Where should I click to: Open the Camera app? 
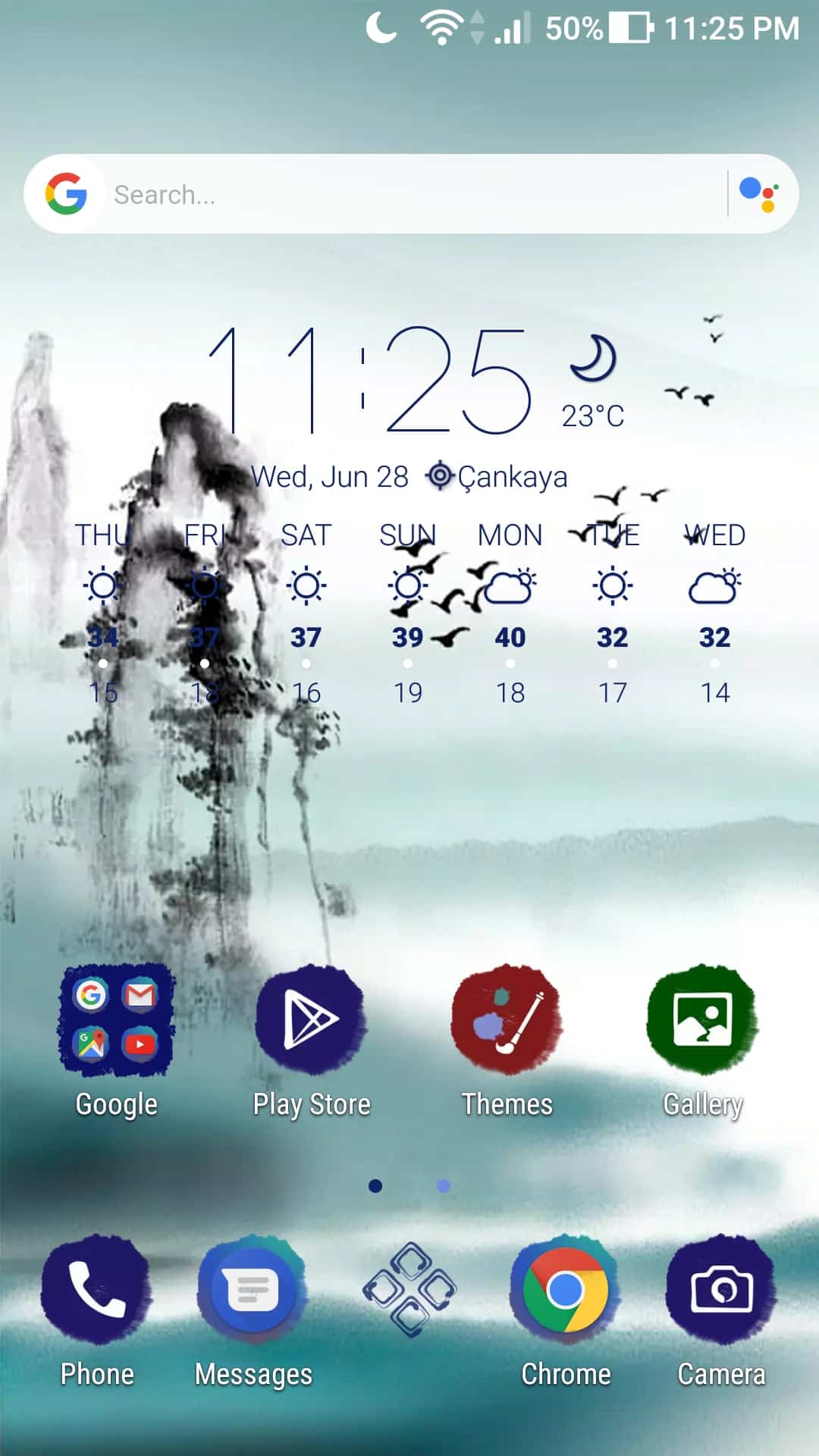click(721, 1289)
